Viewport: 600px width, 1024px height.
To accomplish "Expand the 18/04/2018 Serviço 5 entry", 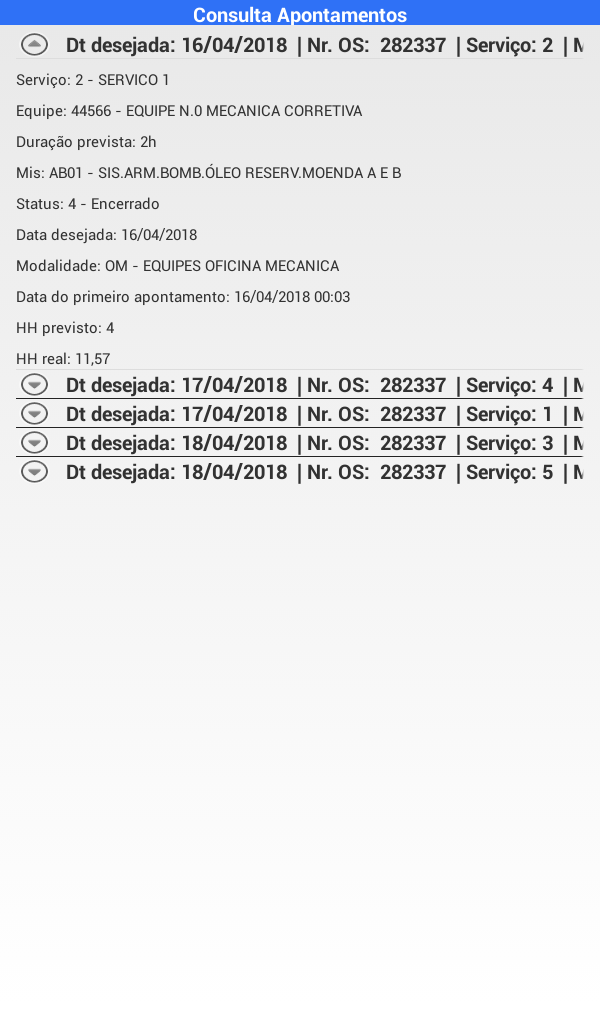I will pyautogui.click(x=35, y=472).
